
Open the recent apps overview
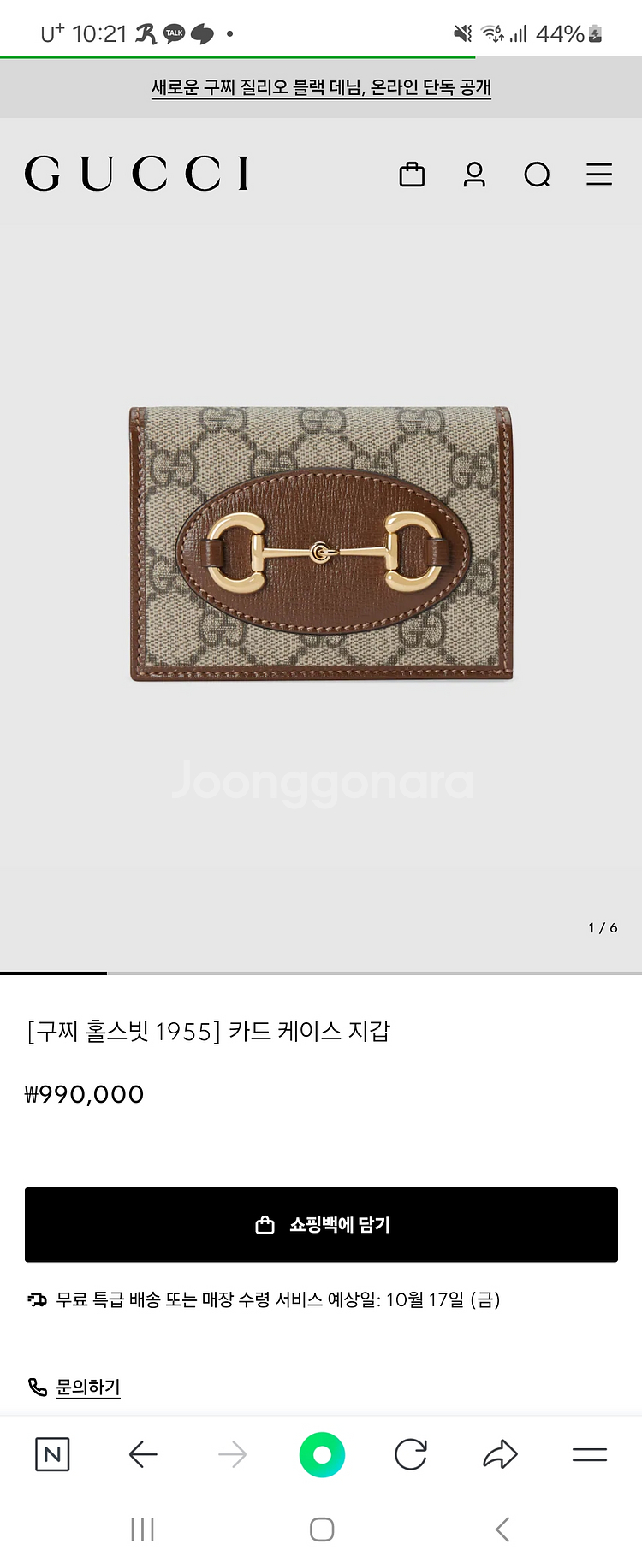(142, 1530)
